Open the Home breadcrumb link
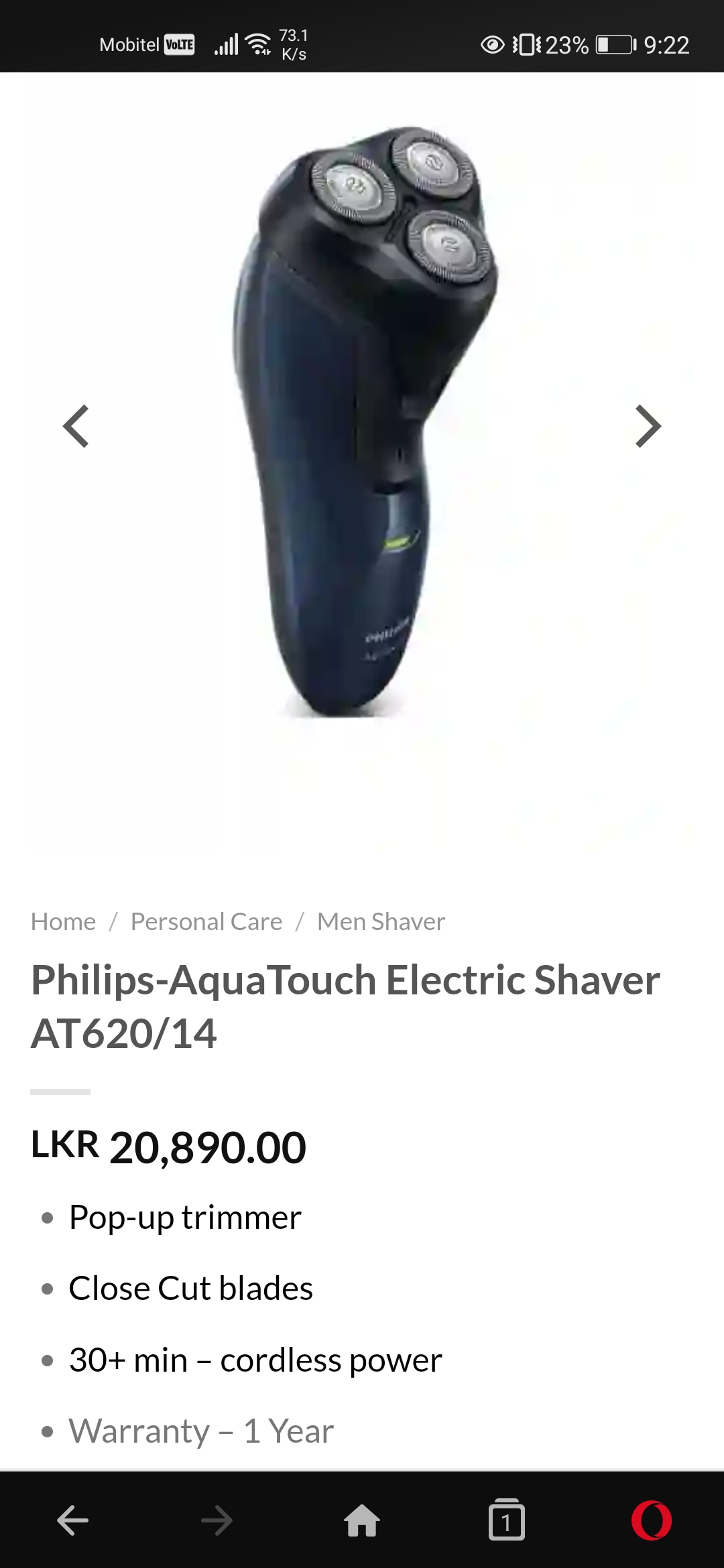This screenshot has height=1568, width=724. tap(64, 921)
